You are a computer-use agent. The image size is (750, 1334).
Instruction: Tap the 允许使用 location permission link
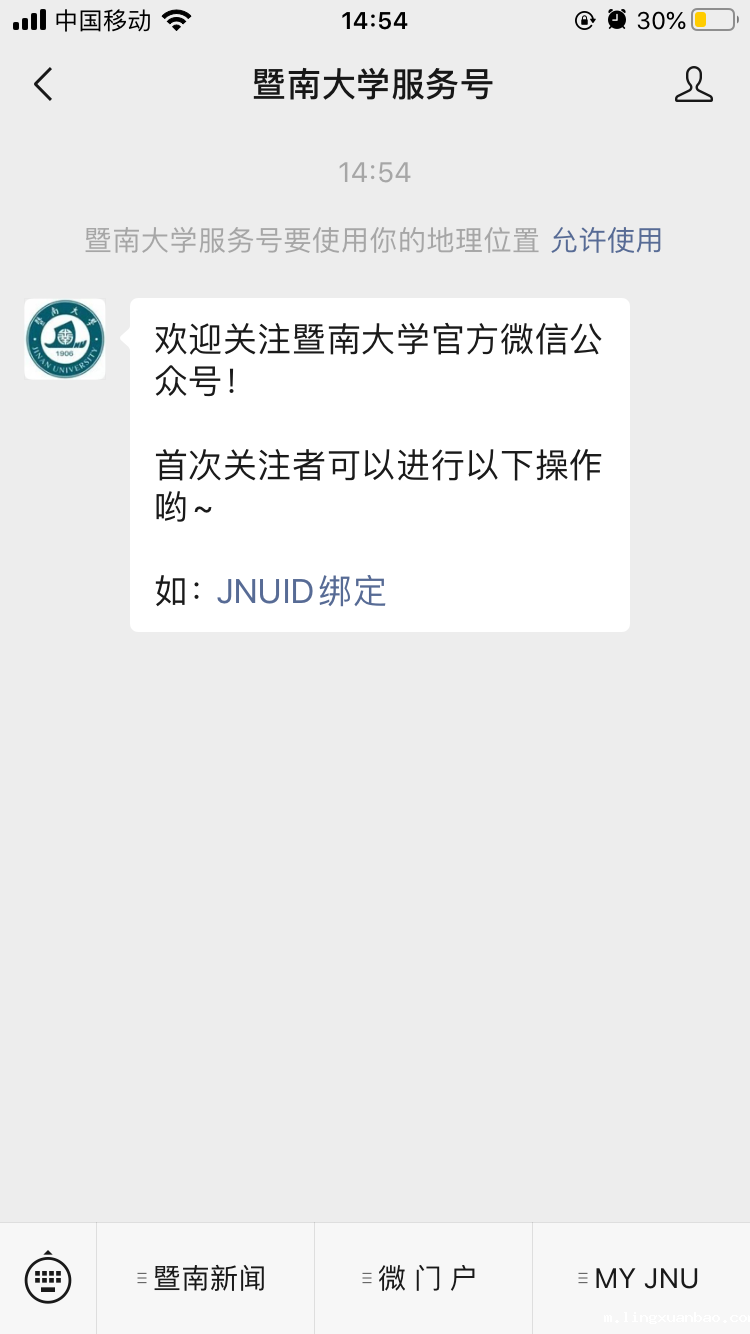[x=607, y=240]
